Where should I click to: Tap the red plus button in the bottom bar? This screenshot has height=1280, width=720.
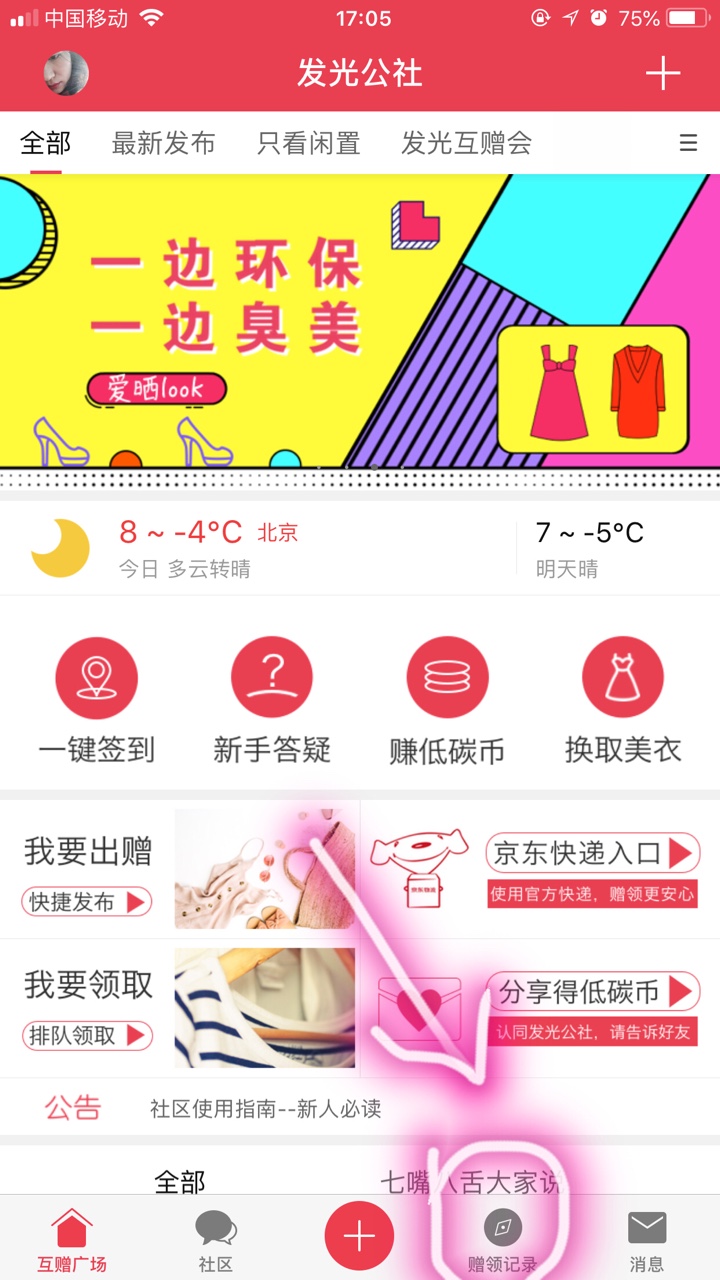point(359,1236)
